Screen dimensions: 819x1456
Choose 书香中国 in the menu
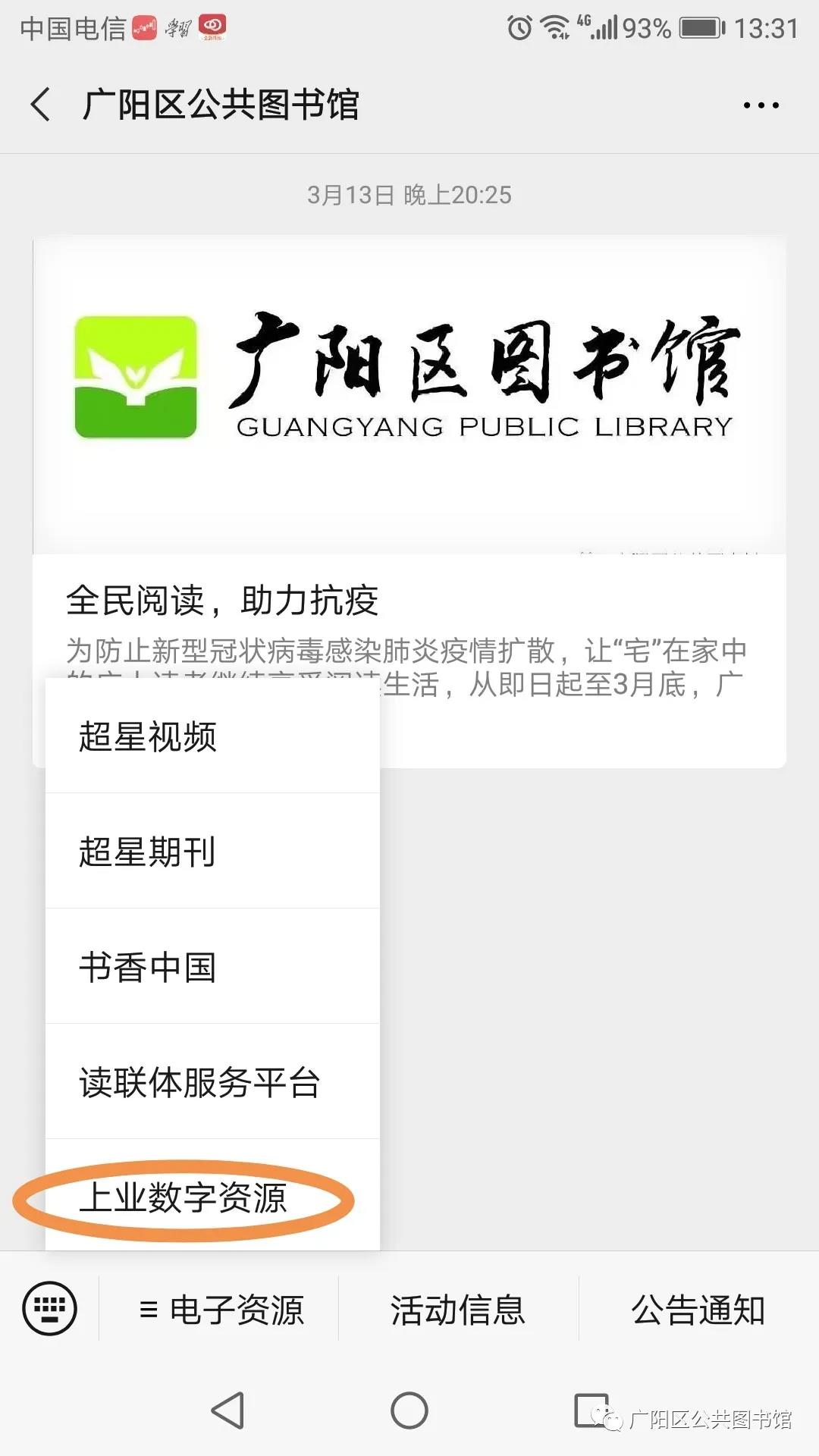212,967
